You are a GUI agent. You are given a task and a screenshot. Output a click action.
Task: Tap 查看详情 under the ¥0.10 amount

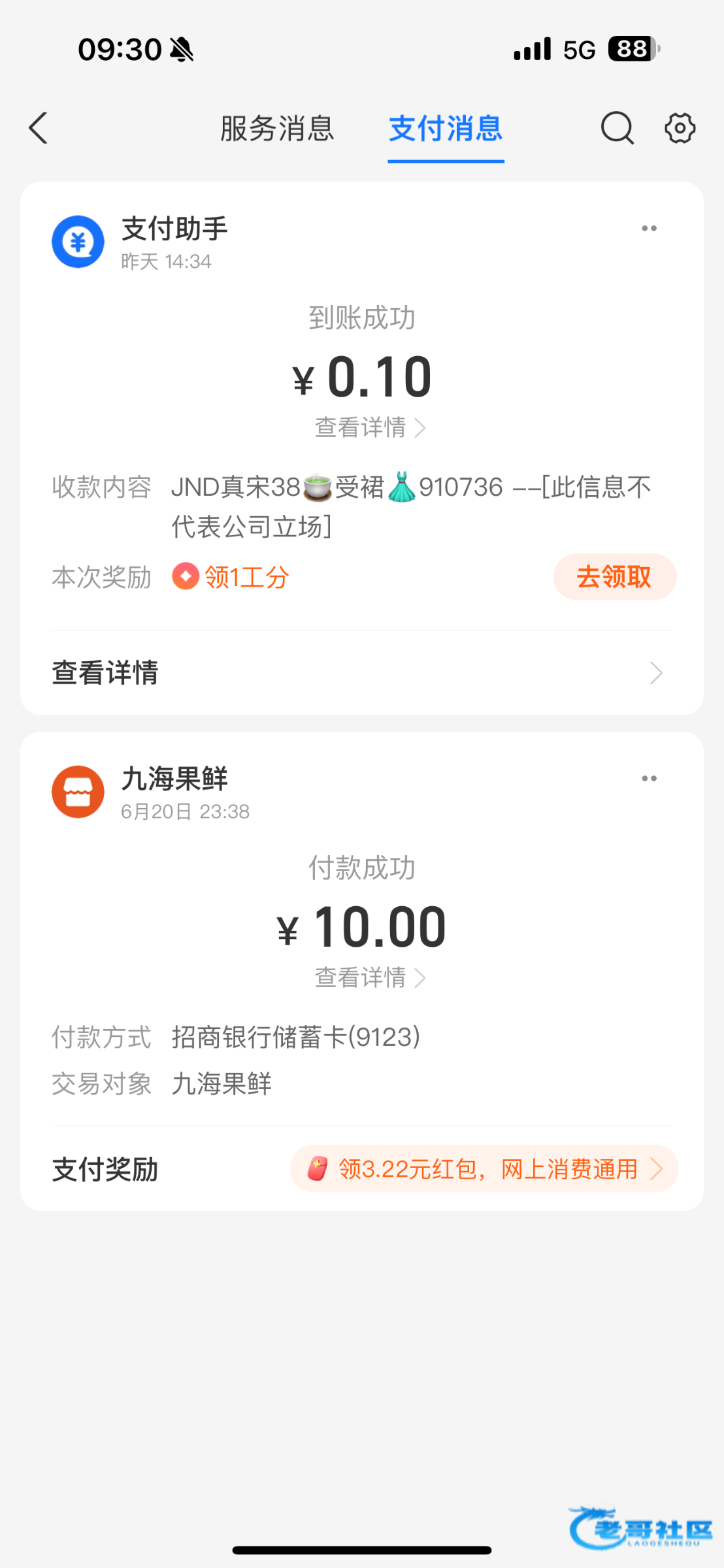click(x=370, y=428)
